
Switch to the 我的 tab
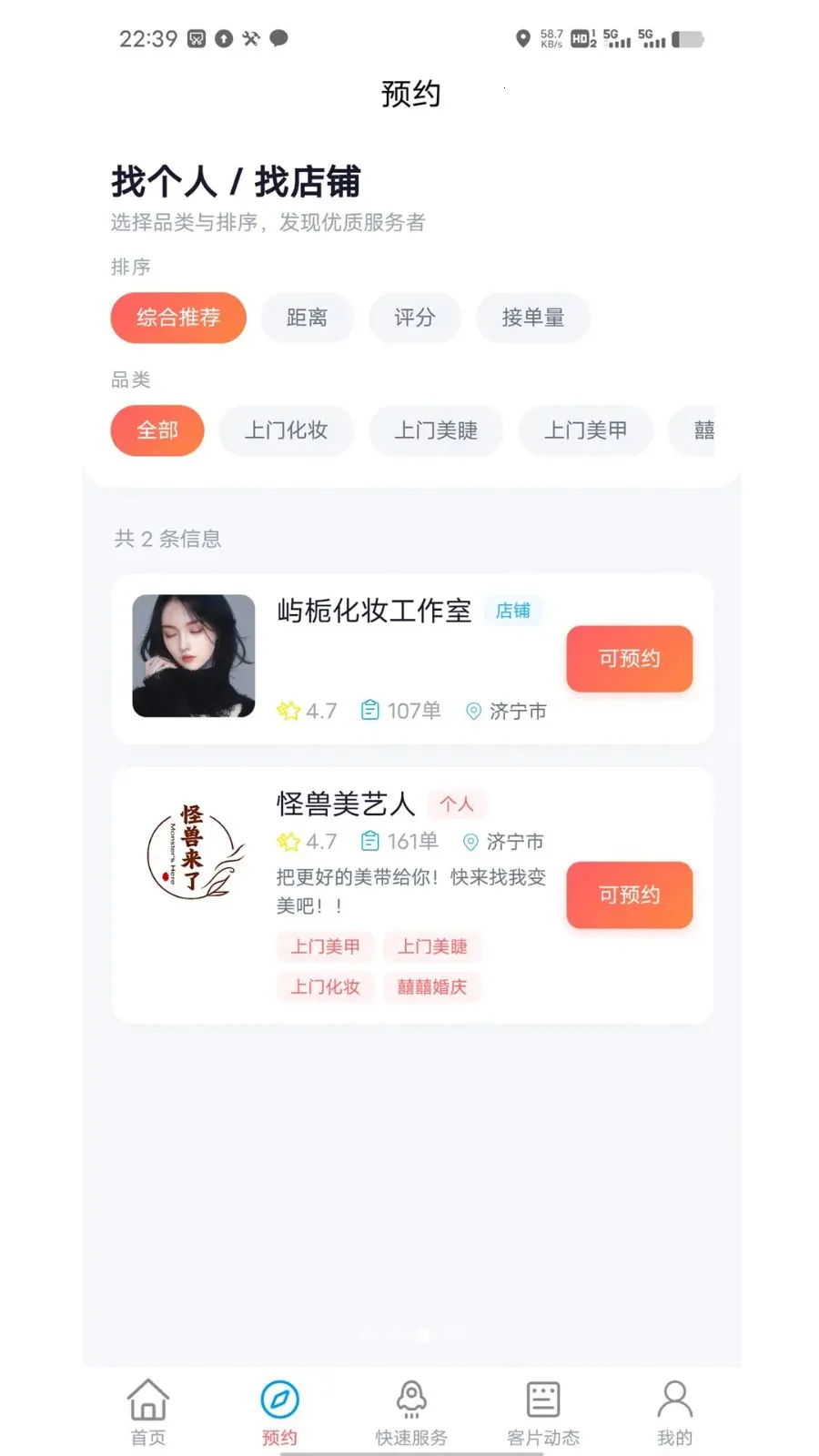[674, 1412]
